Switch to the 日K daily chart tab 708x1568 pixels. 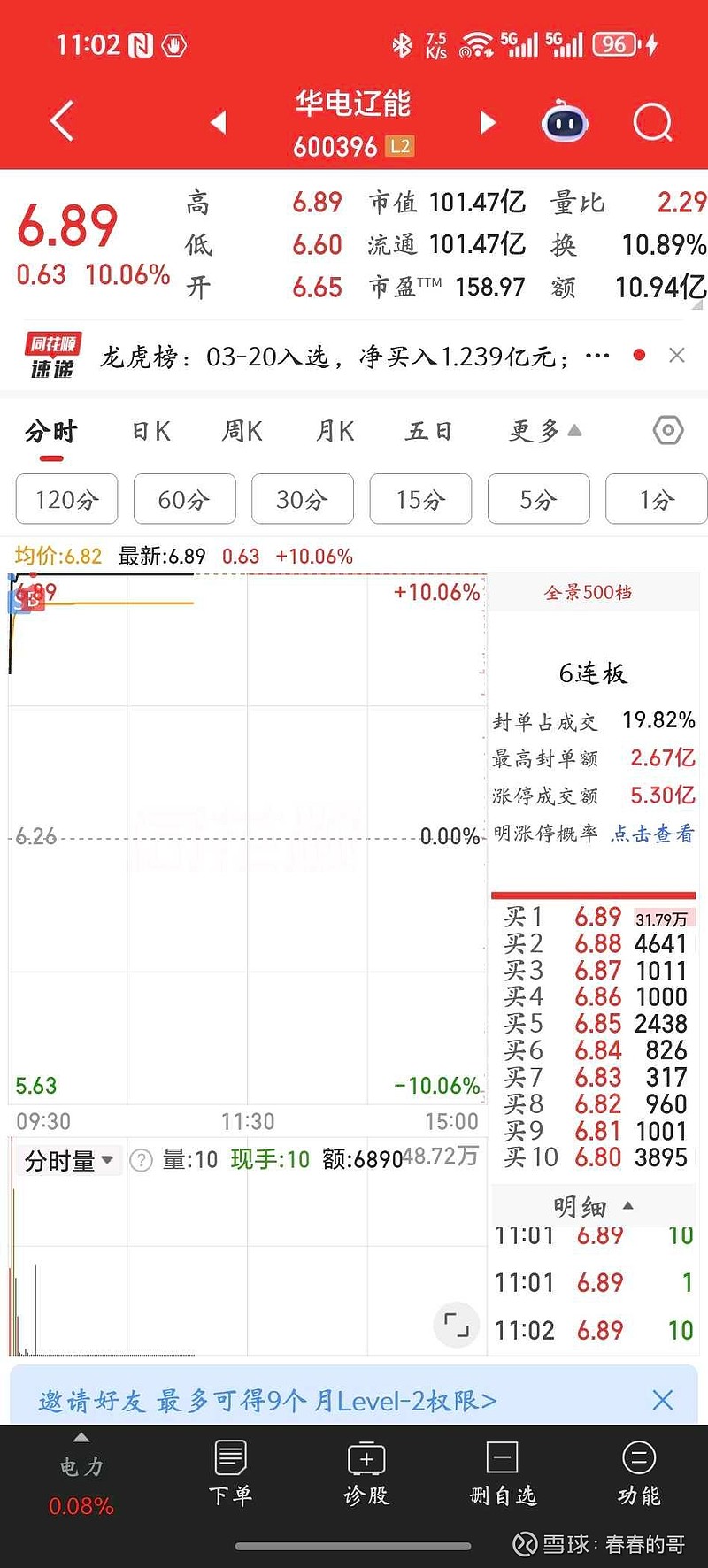pyautogui.click(x=150, y=431)
